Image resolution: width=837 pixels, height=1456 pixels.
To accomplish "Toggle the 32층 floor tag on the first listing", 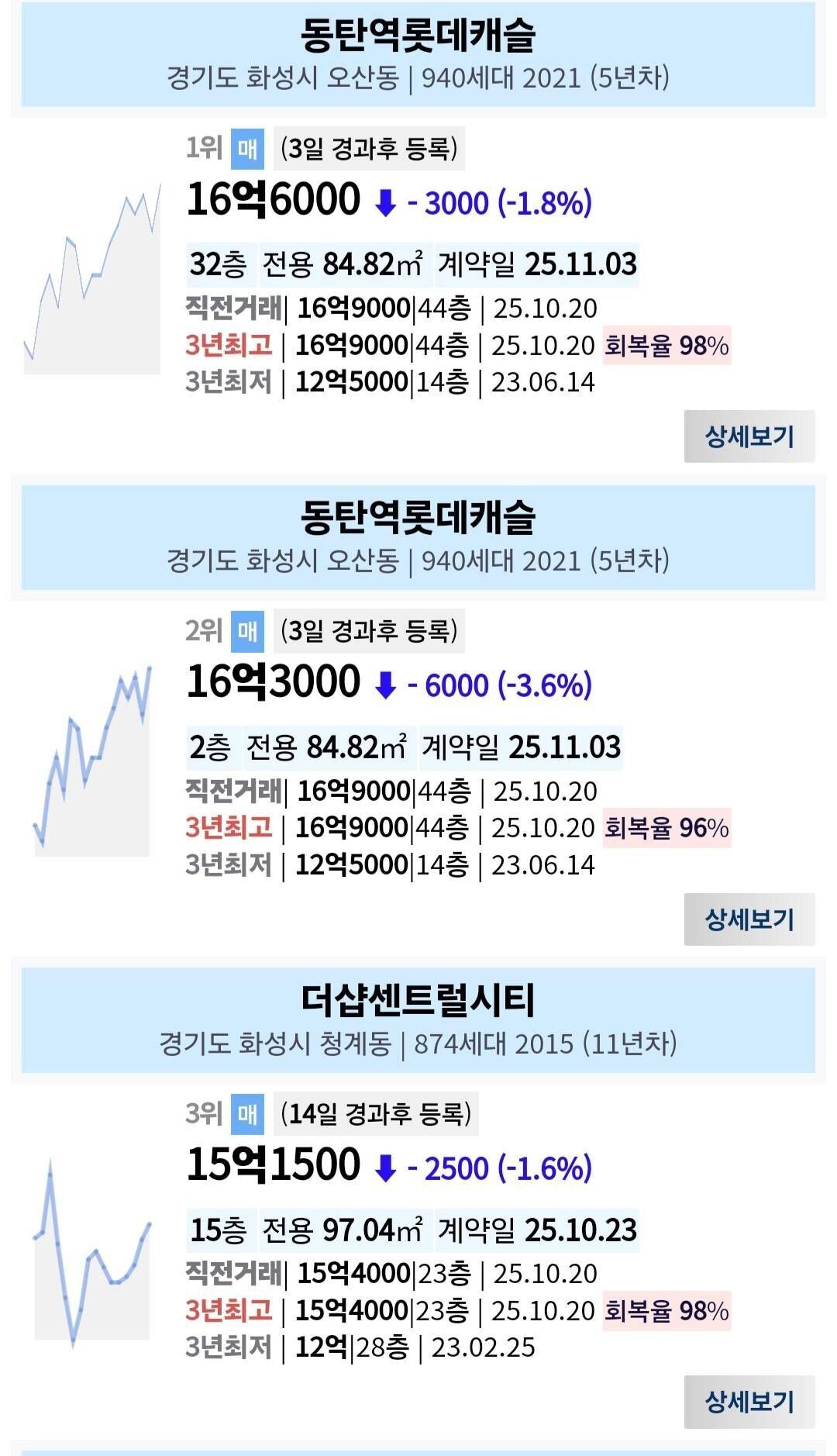I will click(219, 264).
